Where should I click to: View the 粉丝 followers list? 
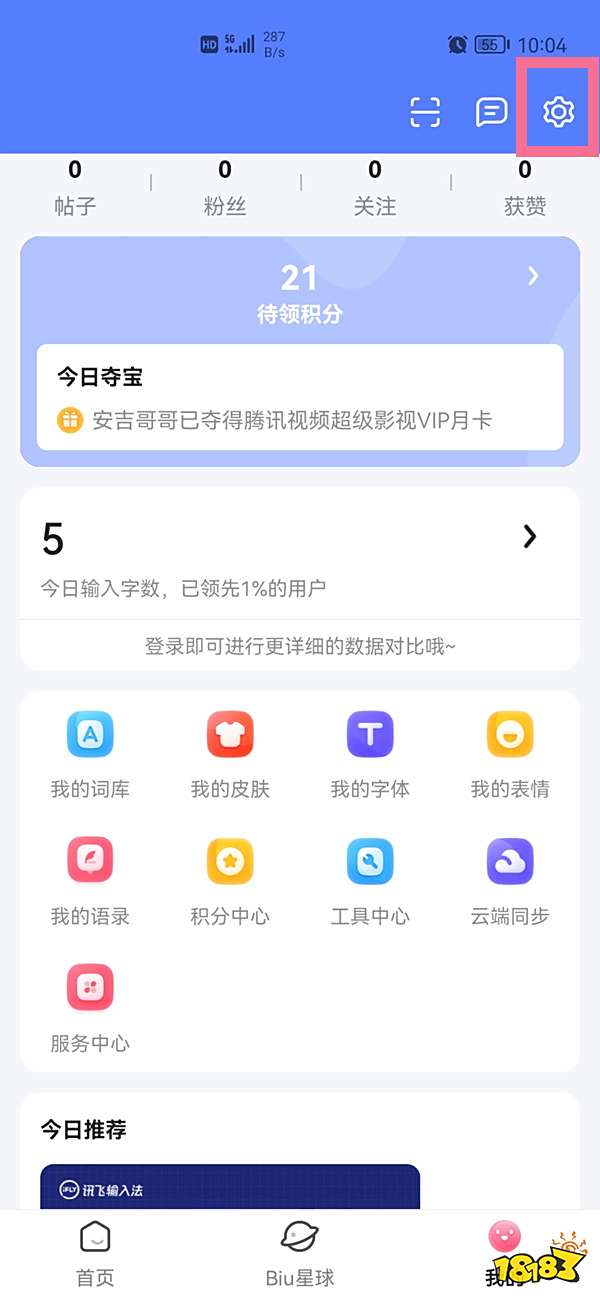(x=225, y=188)
